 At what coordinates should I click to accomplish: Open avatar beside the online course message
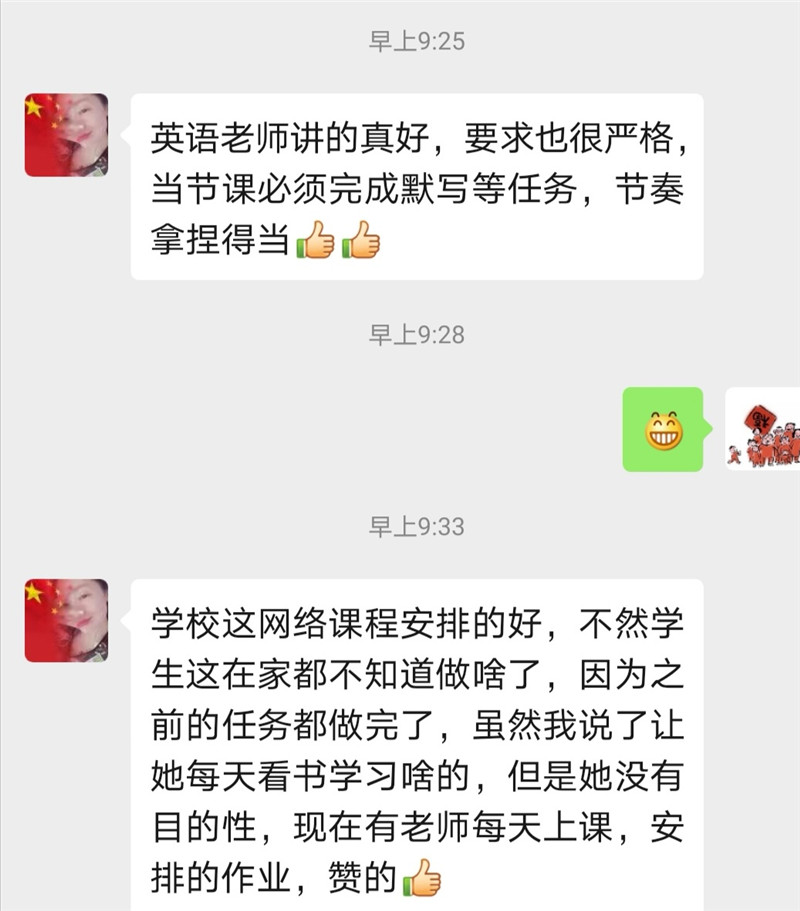pyautogui.click(x=66, y=620)
